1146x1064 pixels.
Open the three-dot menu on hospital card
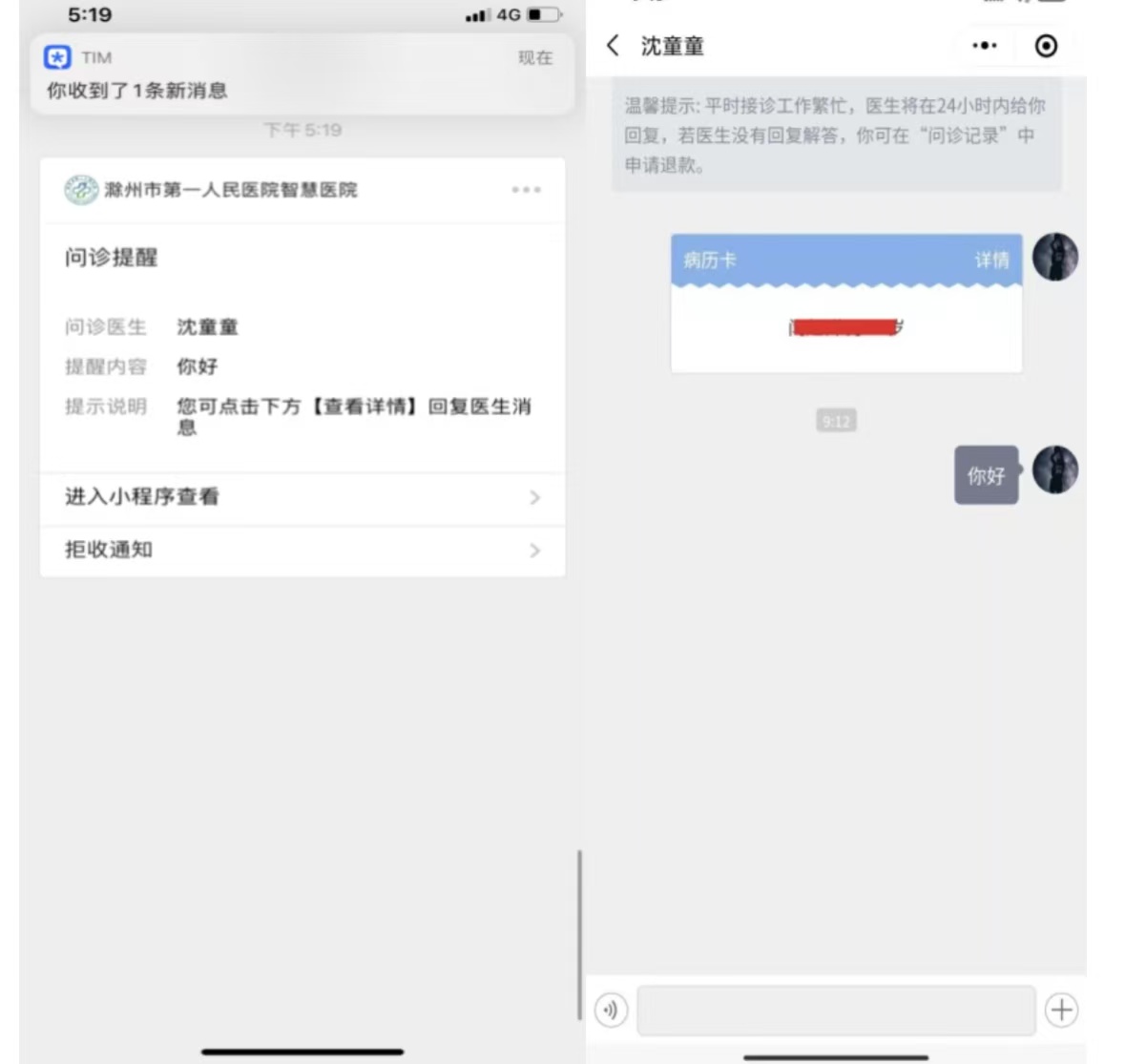tap(526, 190)
